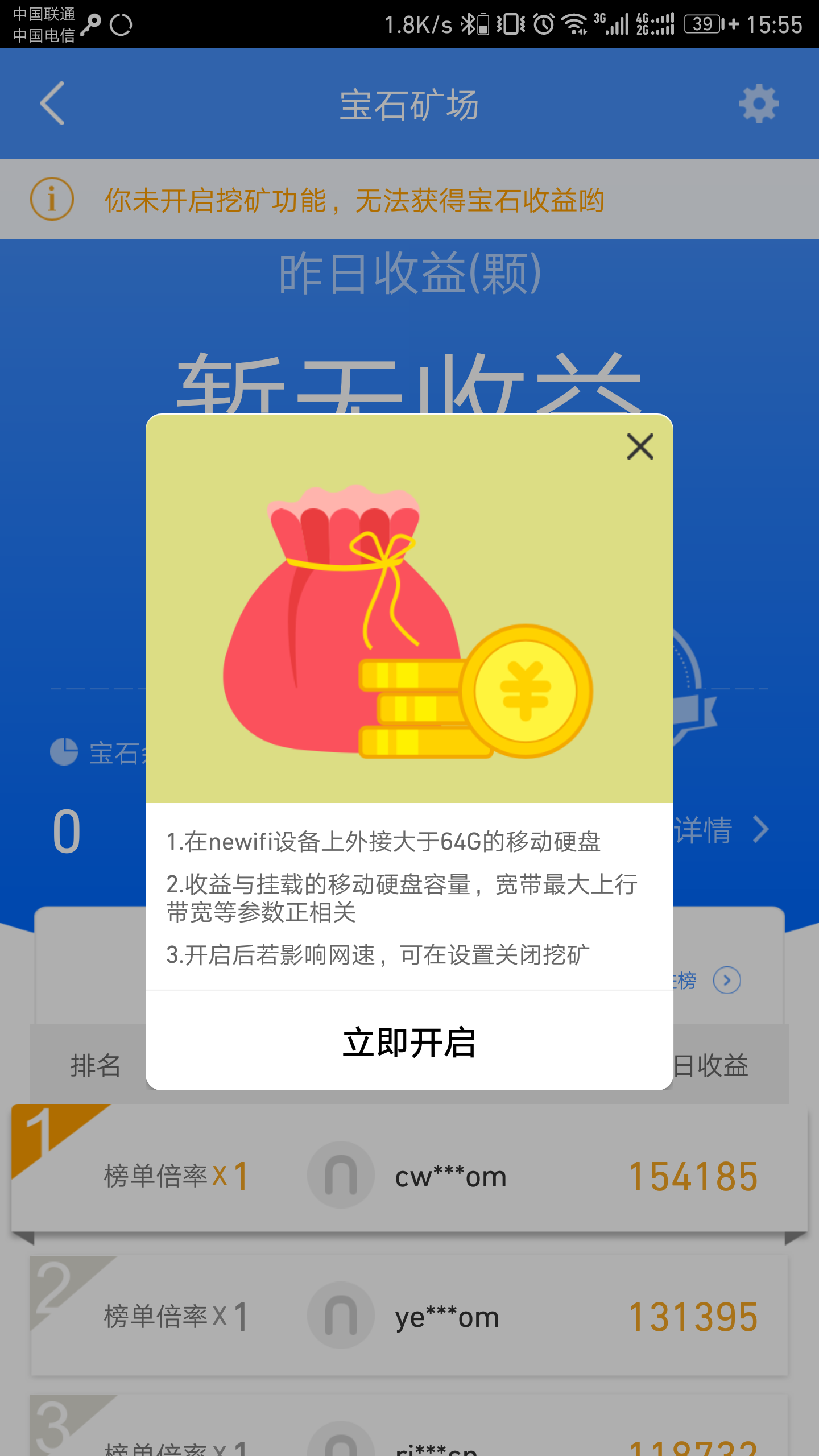Open the settings gear on the title bar
The image size is (819, 1456).
(759, 104)
